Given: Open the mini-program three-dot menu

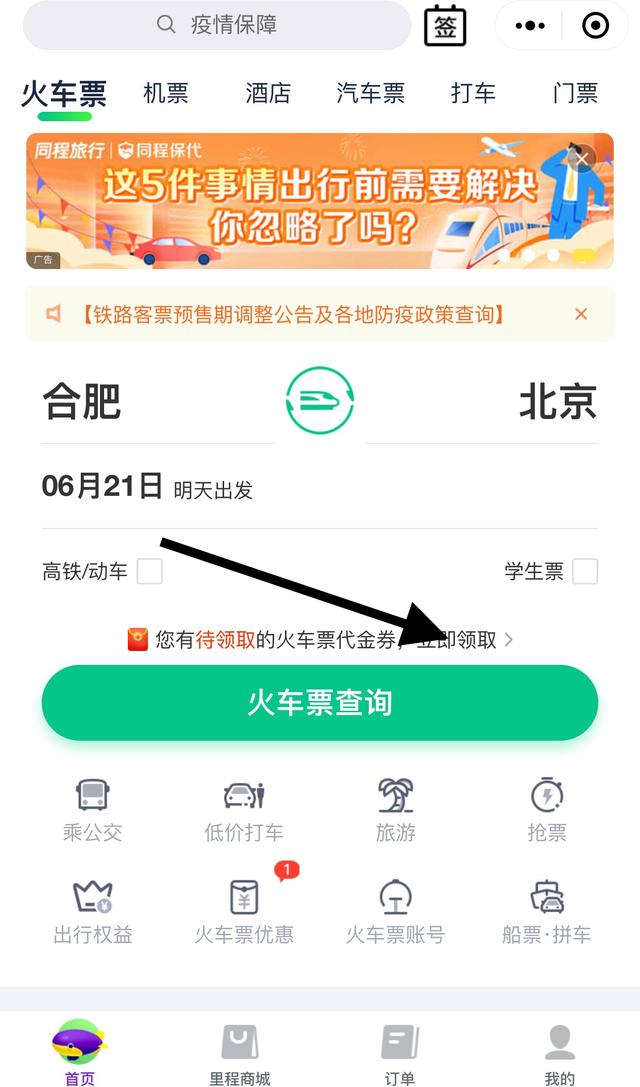Looking at the screenshot, I should [530, 26].
